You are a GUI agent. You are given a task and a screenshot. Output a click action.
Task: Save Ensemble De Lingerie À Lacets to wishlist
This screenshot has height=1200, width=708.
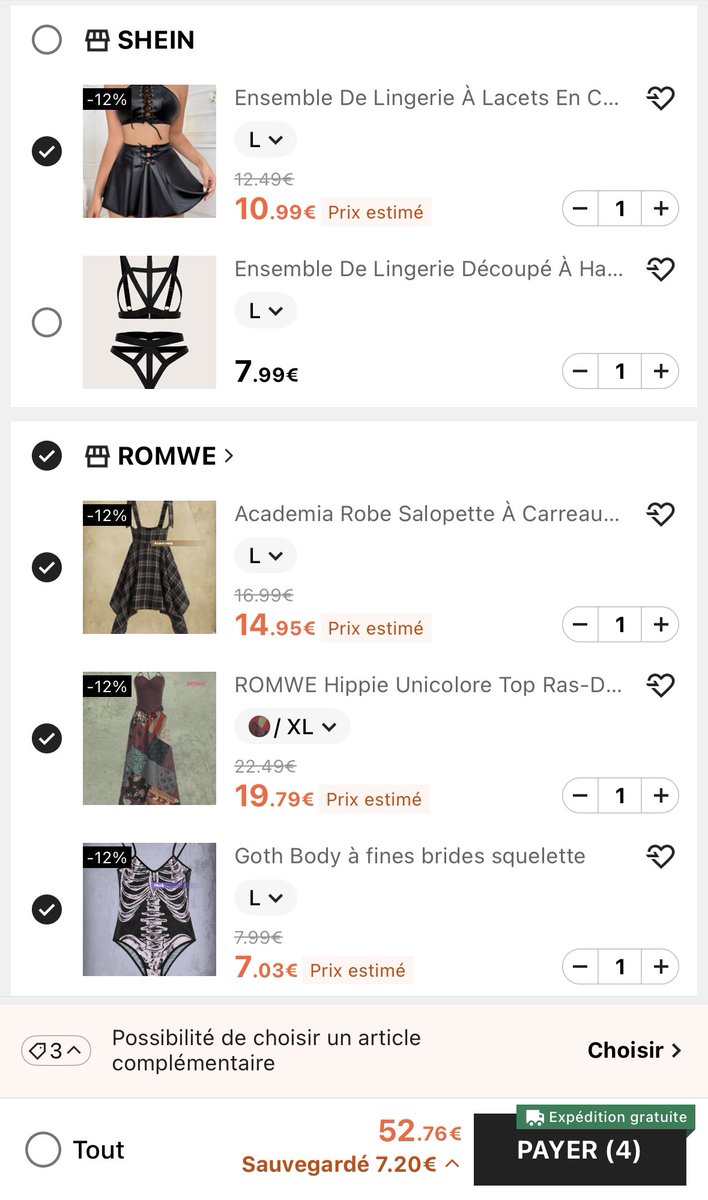(660, 98)
